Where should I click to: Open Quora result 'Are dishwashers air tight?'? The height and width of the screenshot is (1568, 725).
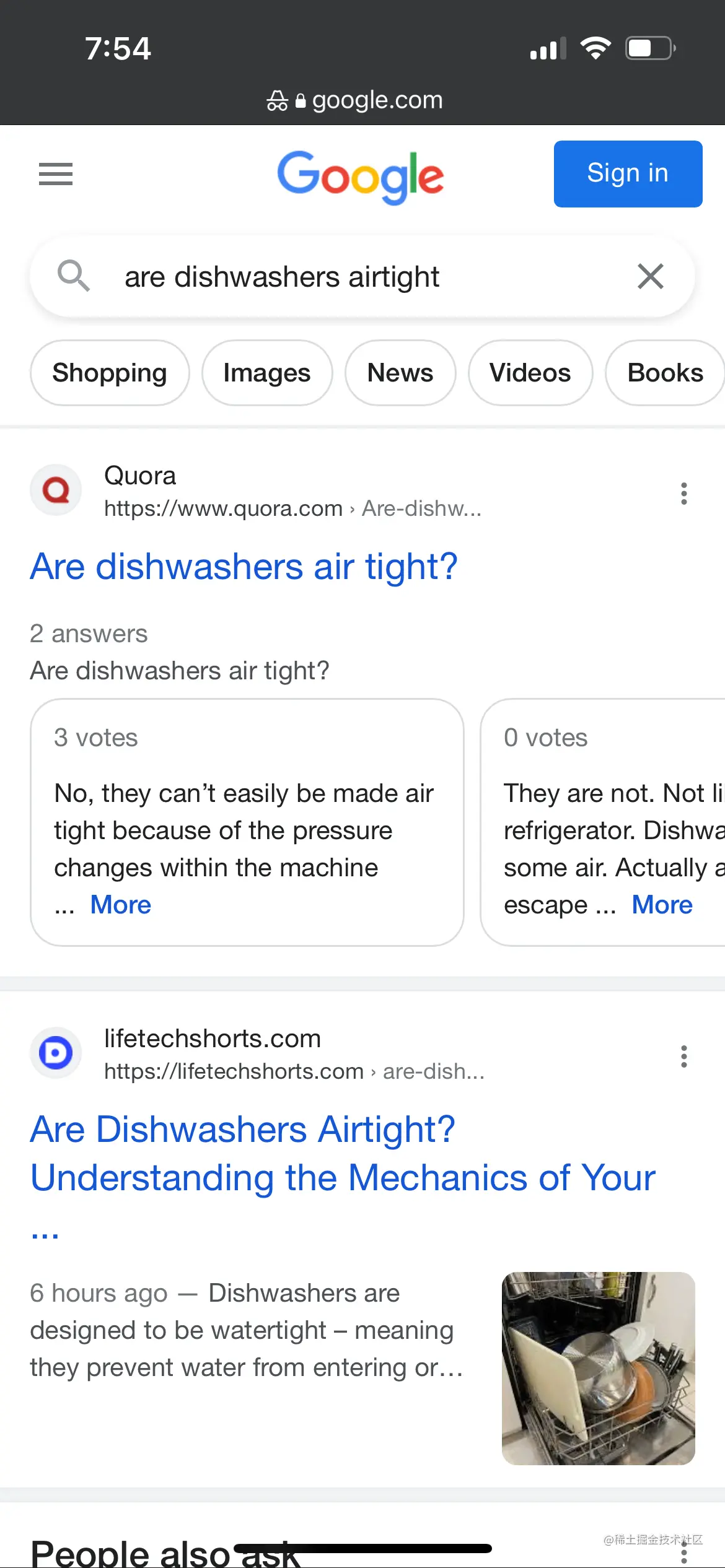pos(244,567)
